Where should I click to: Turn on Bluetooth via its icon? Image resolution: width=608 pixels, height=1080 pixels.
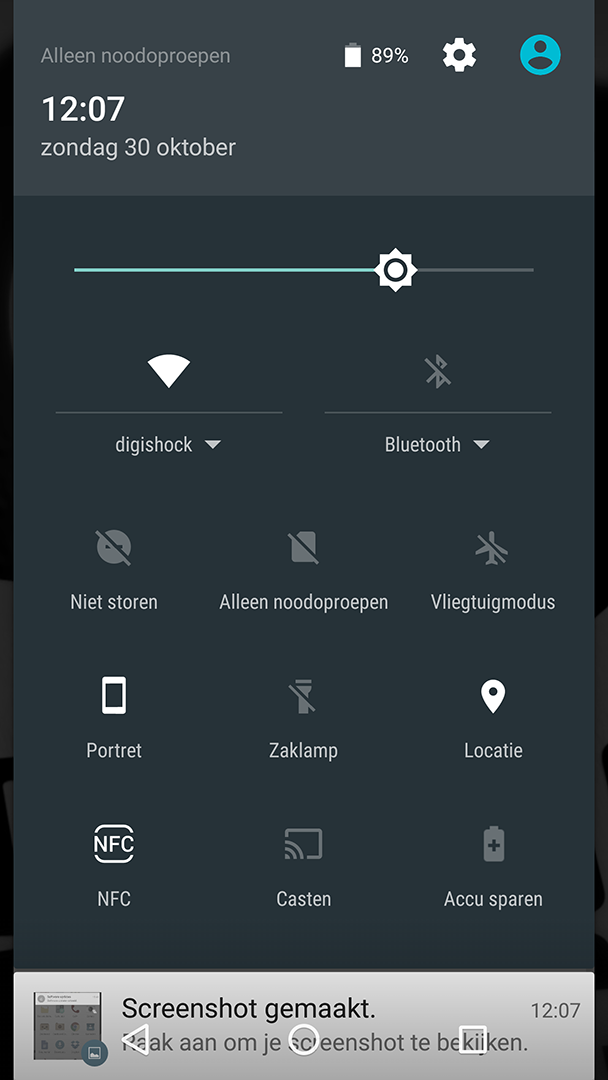(x=438, y=371)
